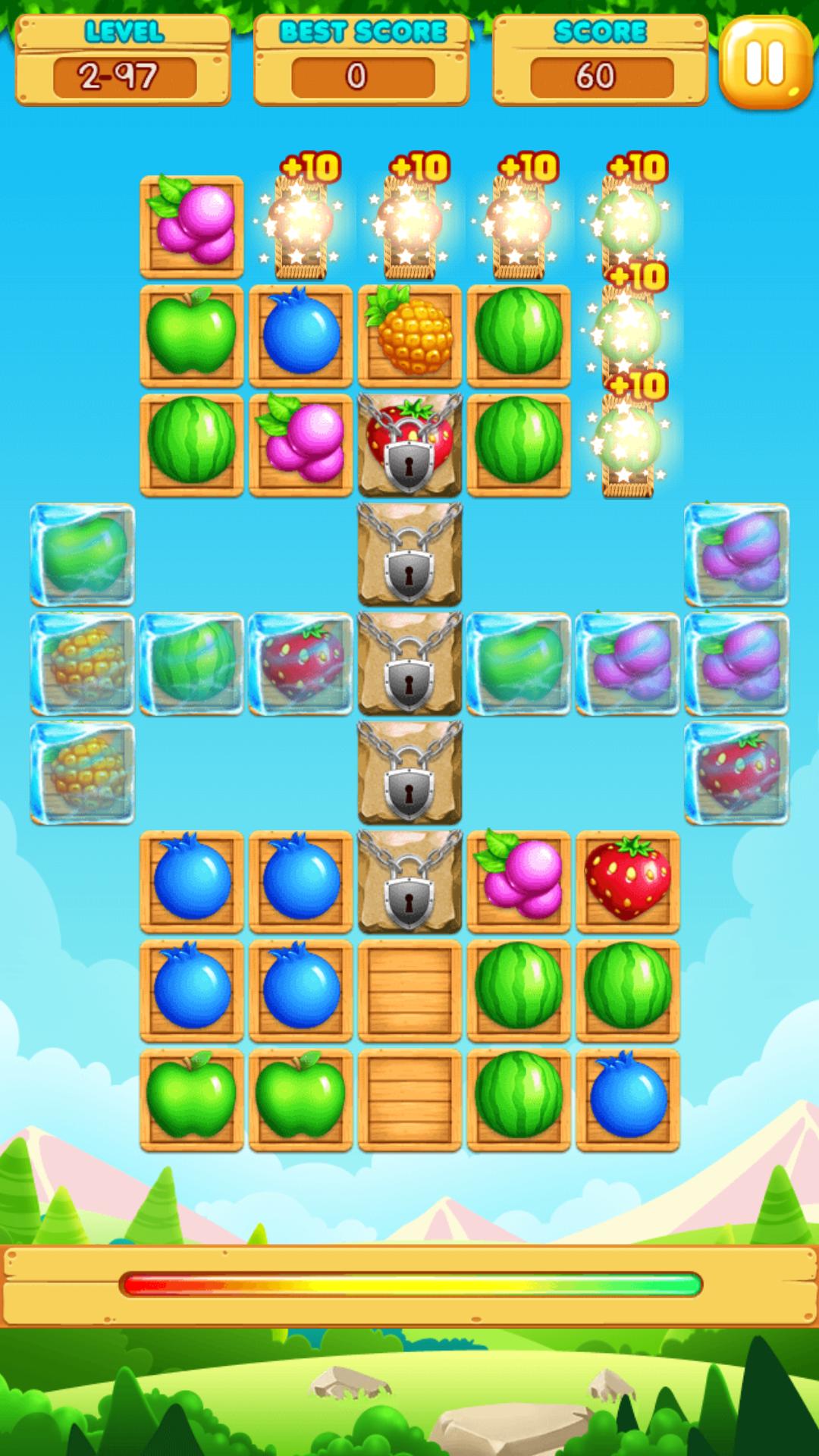This screenshot has height=1456, width=819.
Task: Tap the green apple beside the blueberry
Action: point(192,334)
